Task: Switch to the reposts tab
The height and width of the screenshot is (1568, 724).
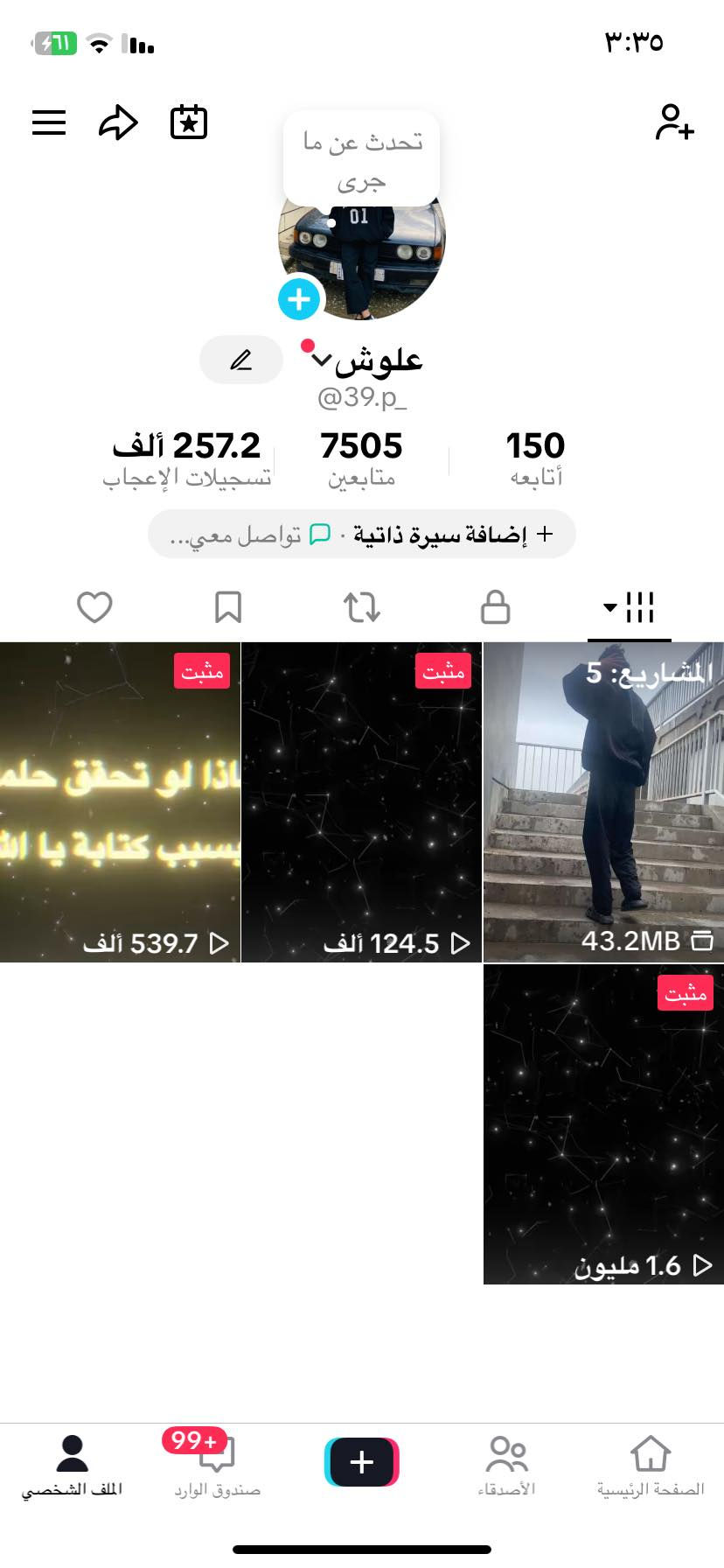Action: (x=362, y=607)
